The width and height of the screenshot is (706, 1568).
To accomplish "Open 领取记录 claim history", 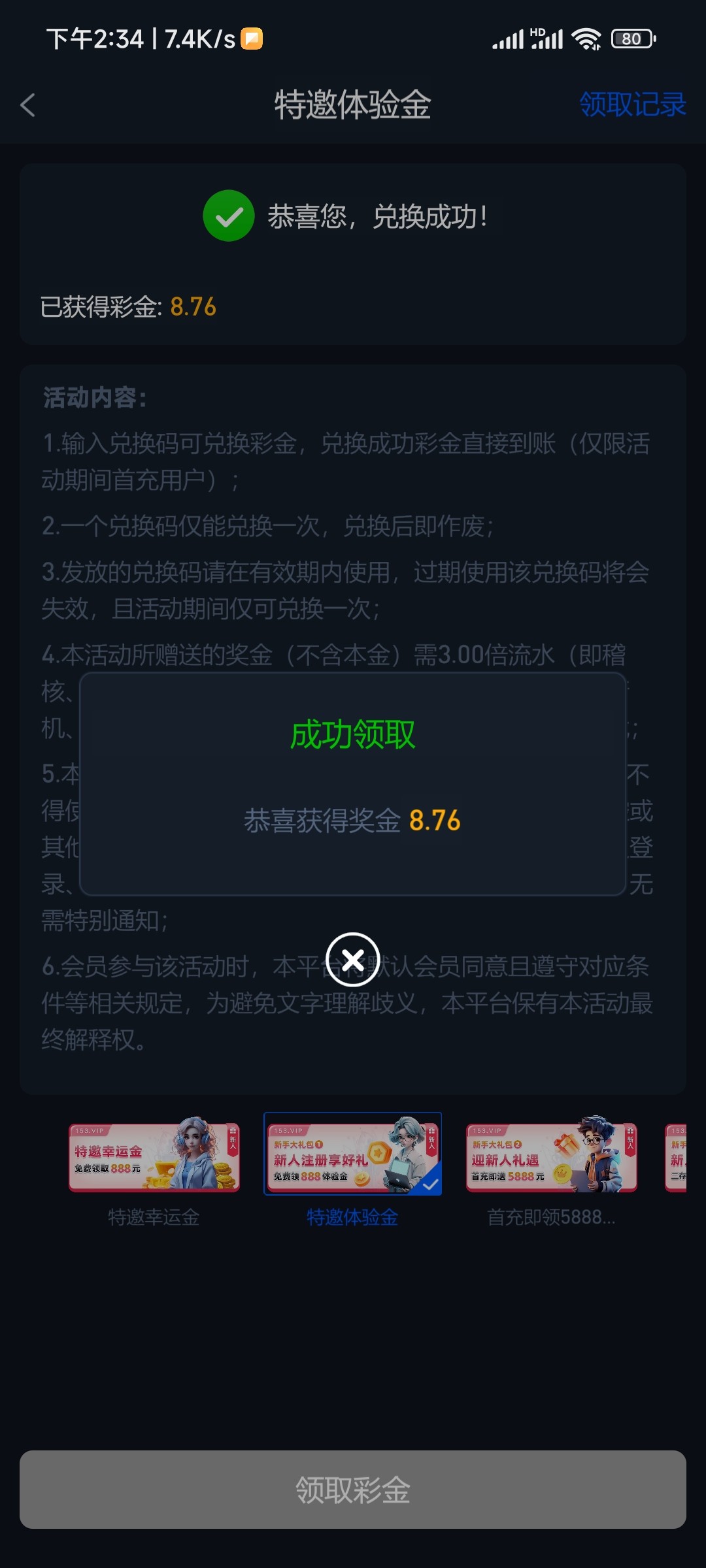I will point(632,105).
